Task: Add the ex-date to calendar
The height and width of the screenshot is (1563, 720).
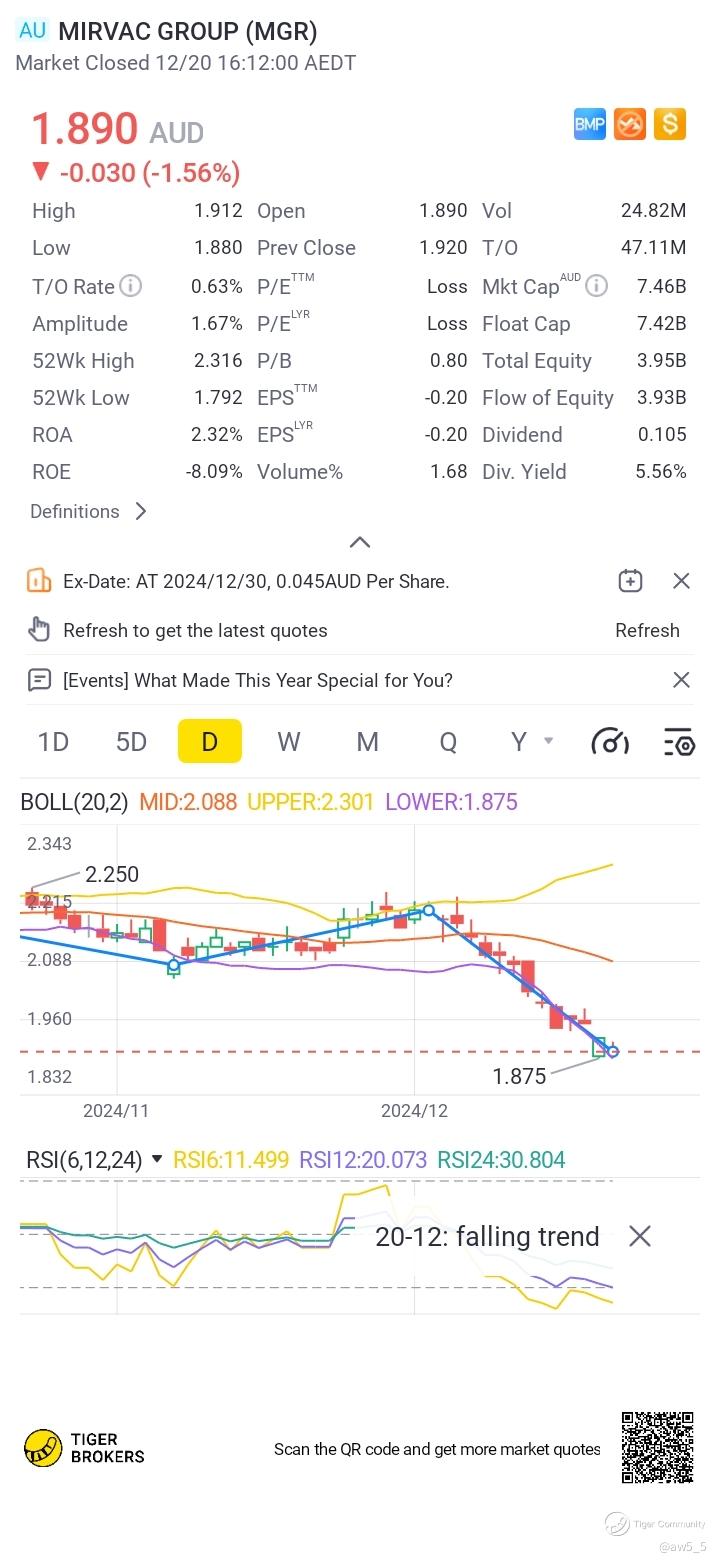Action: pos(630,581)
